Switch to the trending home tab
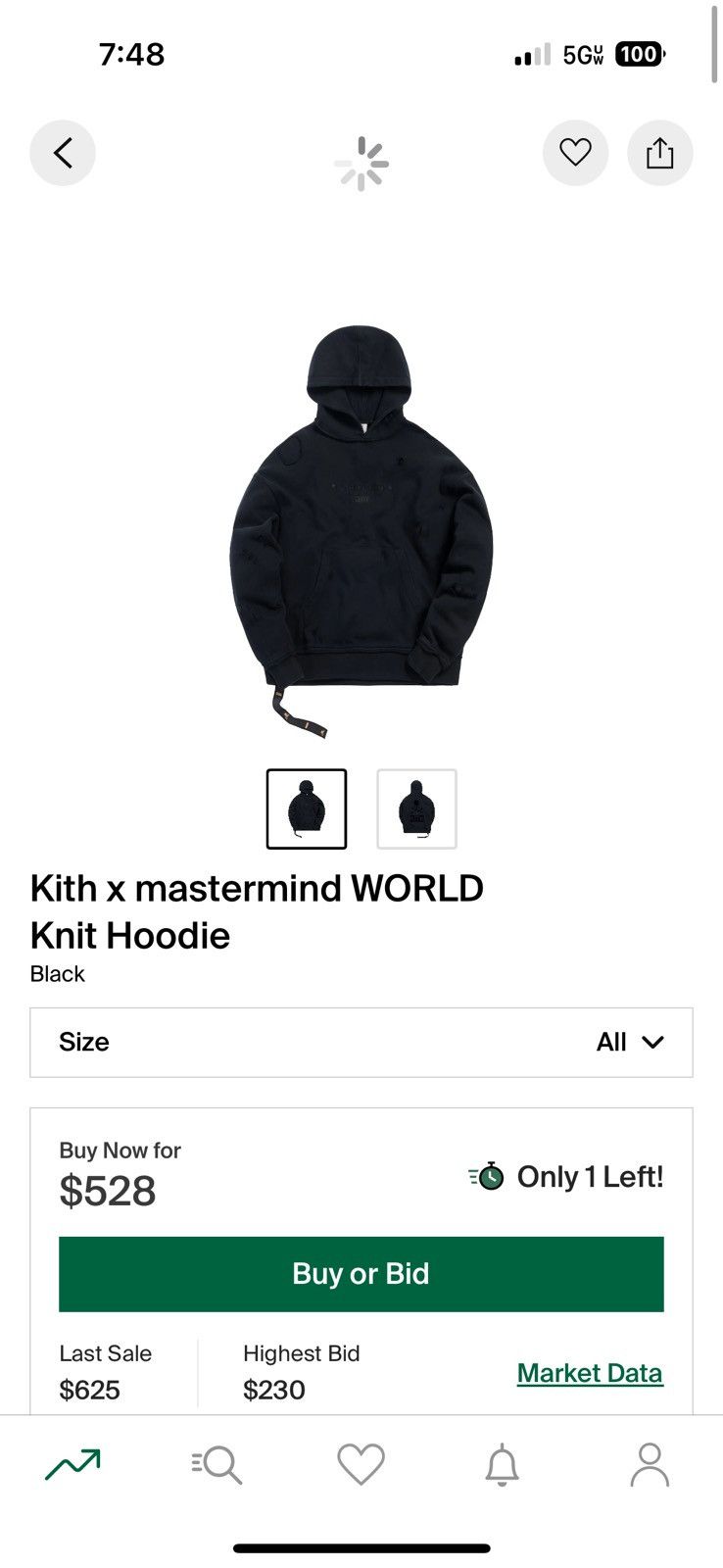The image size is (723, 1568). [73, 1465]
